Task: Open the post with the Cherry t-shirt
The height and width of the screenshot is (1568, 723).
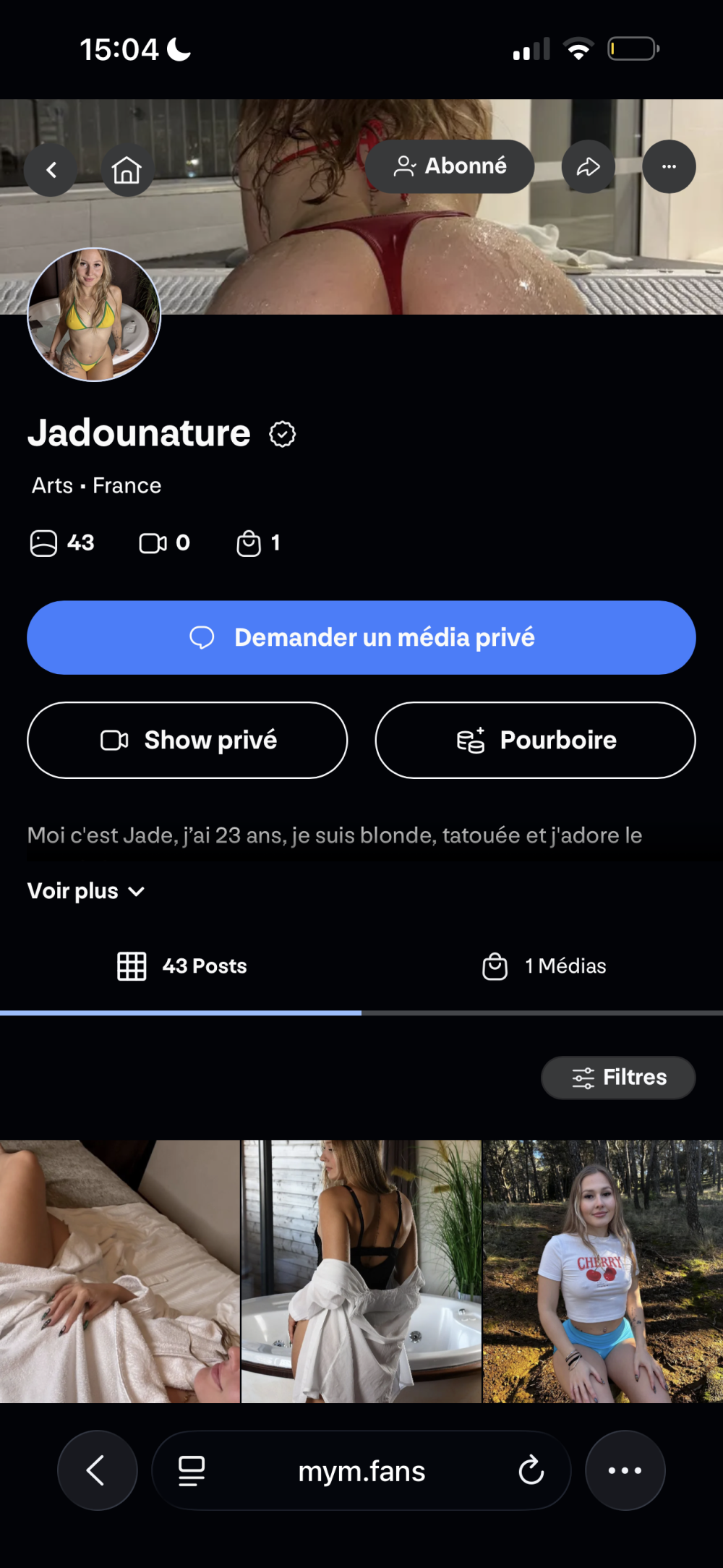Action: (x=602, y=1271)
